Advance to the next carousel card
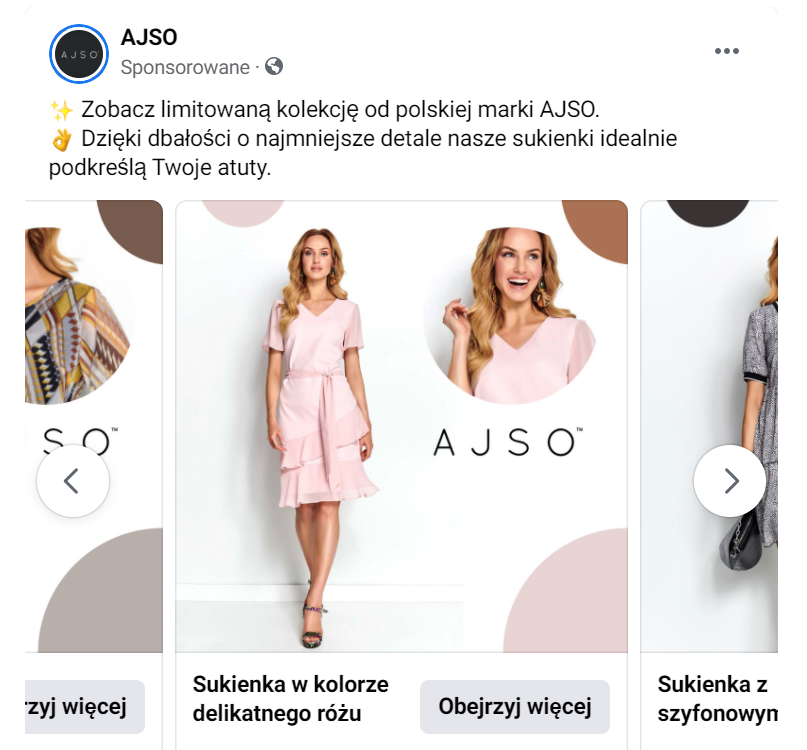Viewport: 807px width, 750px height. click(730, 481)
